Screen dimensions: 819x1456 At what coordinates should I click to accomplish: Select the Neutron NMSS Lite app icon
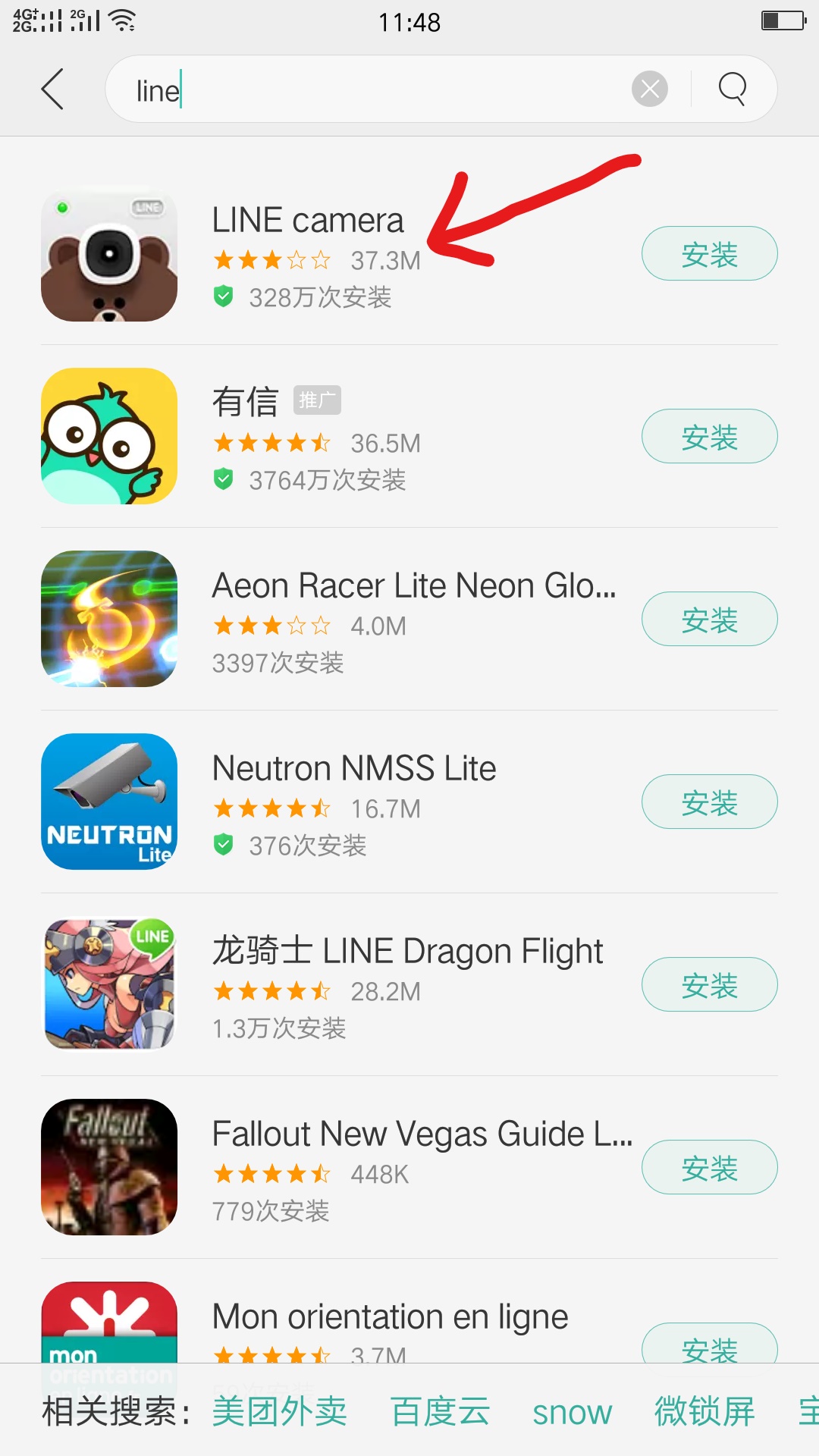(x=109, y=802)
